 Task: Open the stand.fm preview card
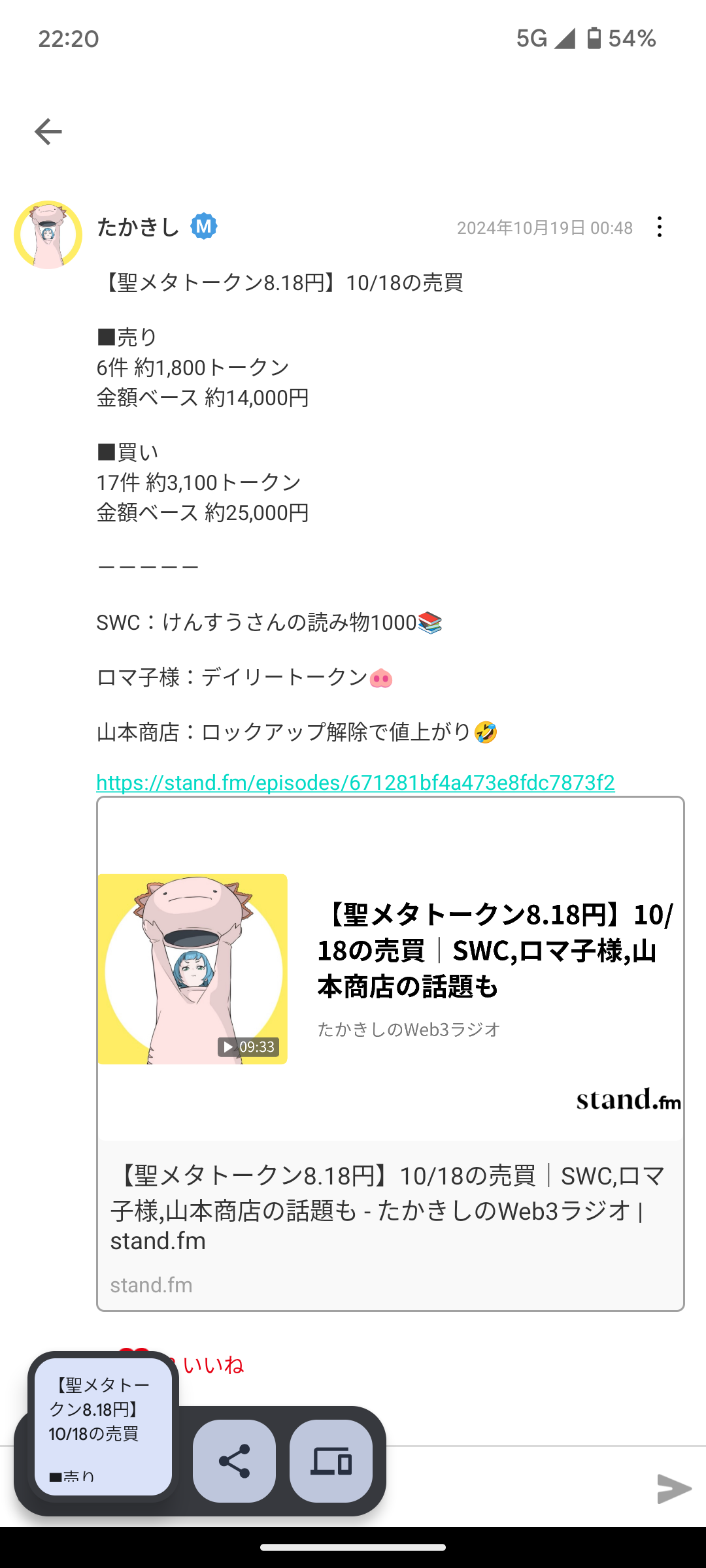pyautogui.click(x=390, y=1052)
